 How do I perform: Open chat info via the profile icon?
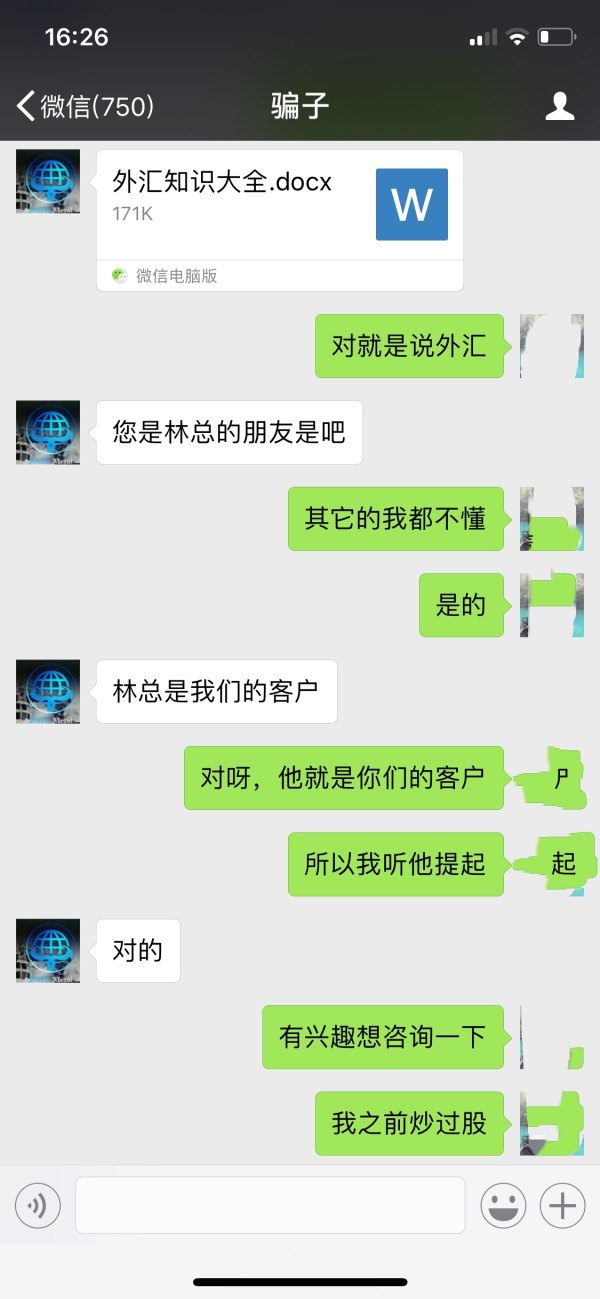560,106
